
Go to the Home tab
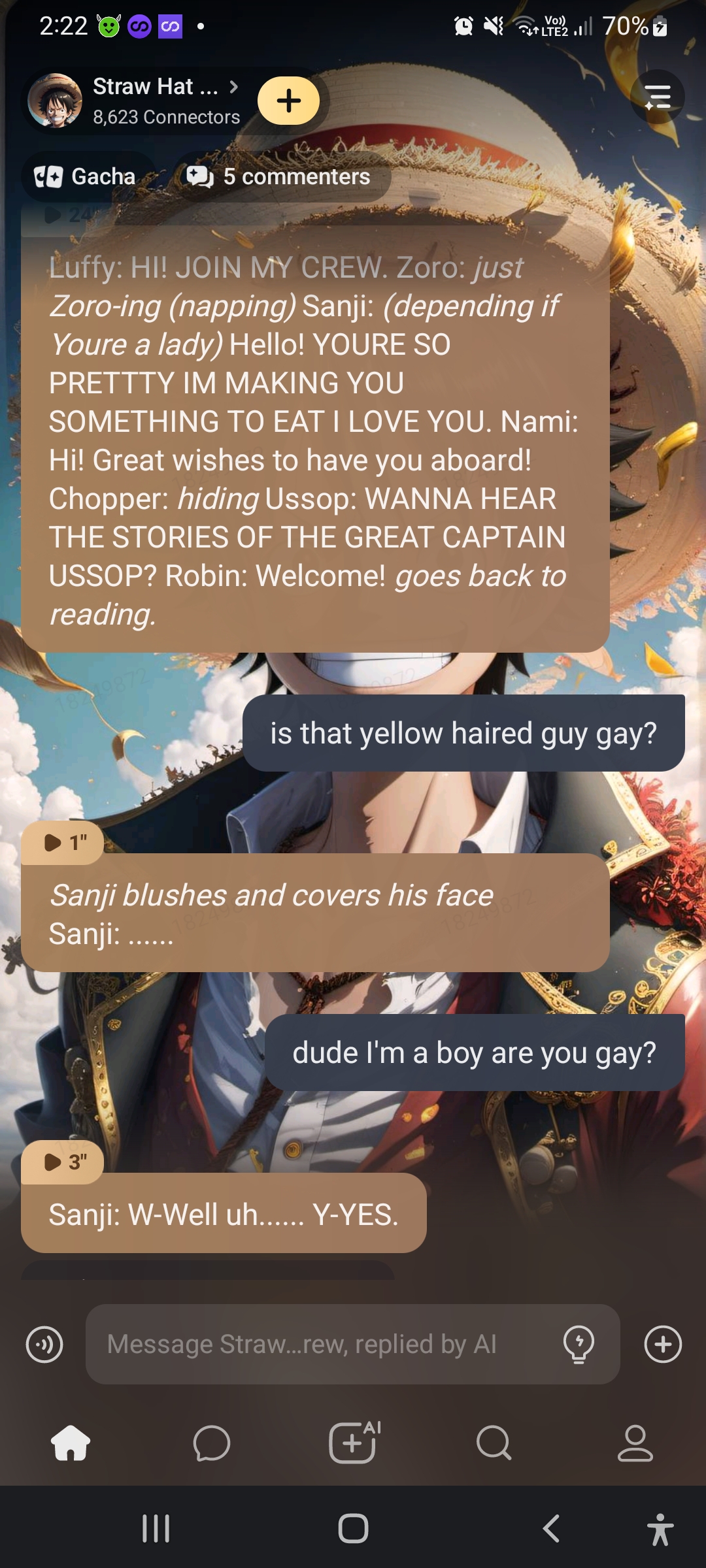71,1443
